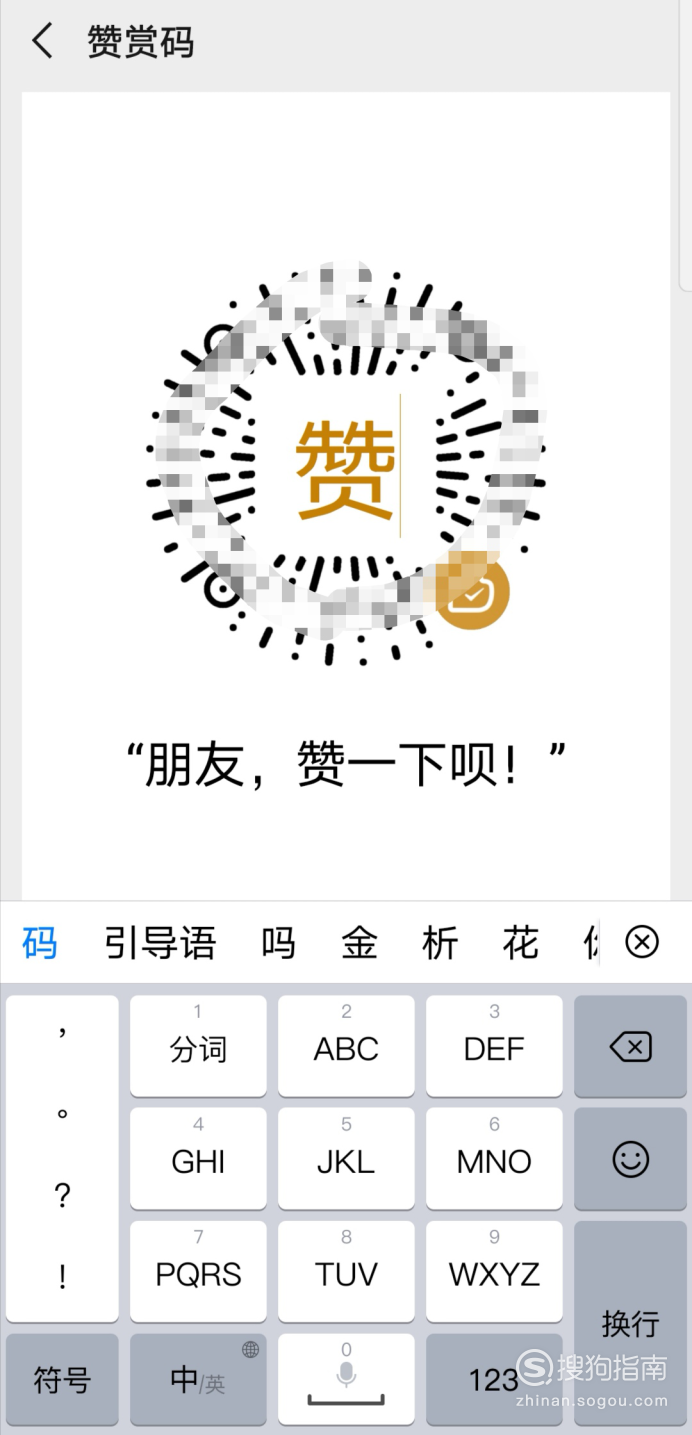This screenshot has width=692, height=1435.
Task: Toggle 中/英 input language
Action: [x=198, y=1379]
